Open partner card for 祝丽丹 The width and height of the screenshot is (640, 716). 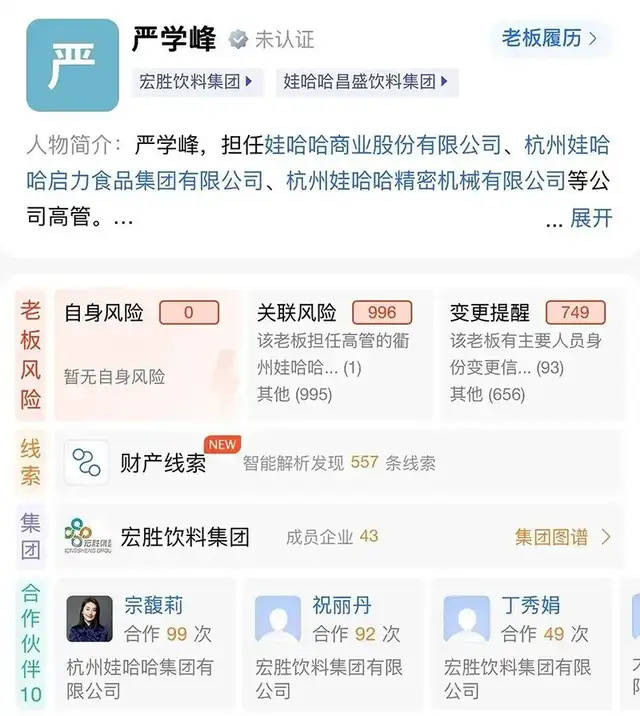[x=334, y=643]
